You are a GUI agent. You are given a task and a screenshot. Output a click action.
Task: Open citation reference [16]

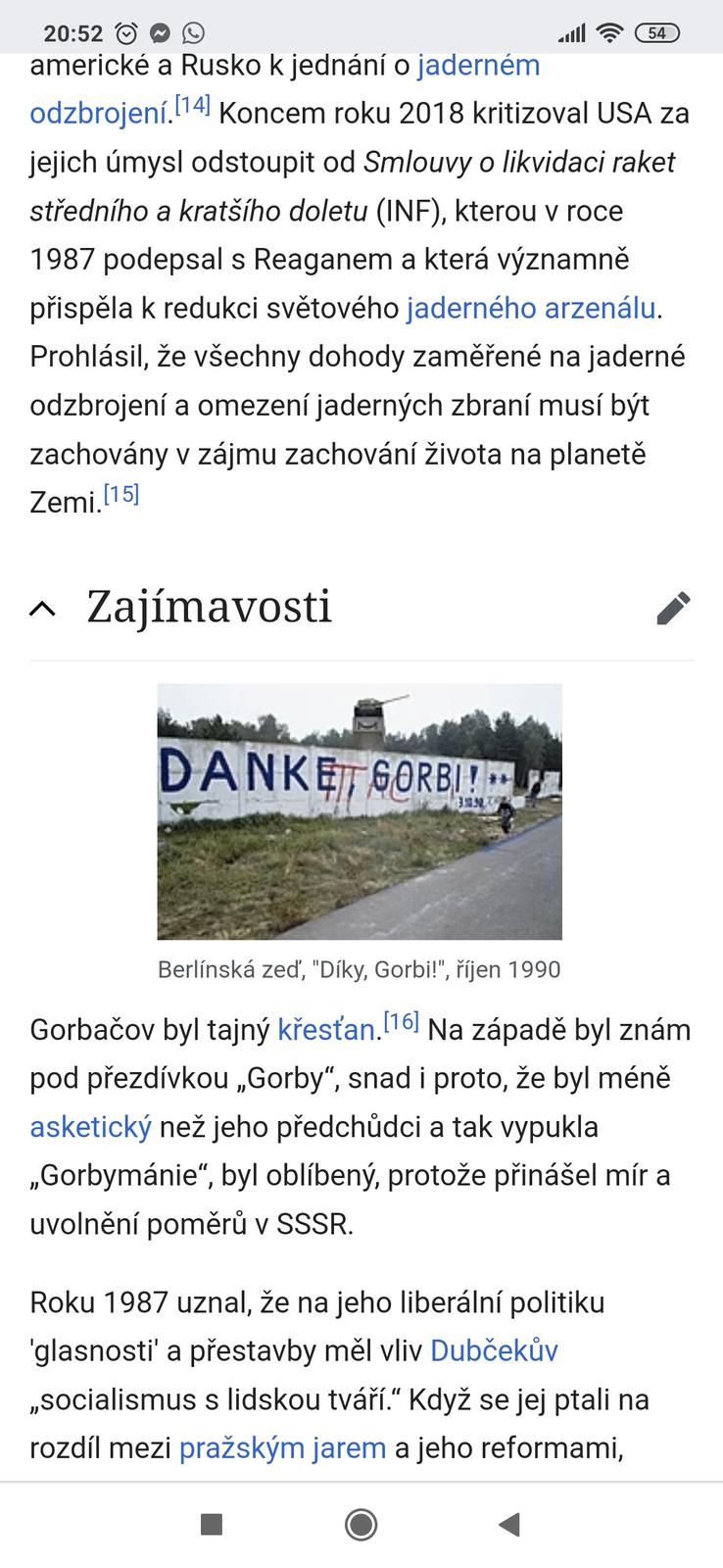point(401,1022)
